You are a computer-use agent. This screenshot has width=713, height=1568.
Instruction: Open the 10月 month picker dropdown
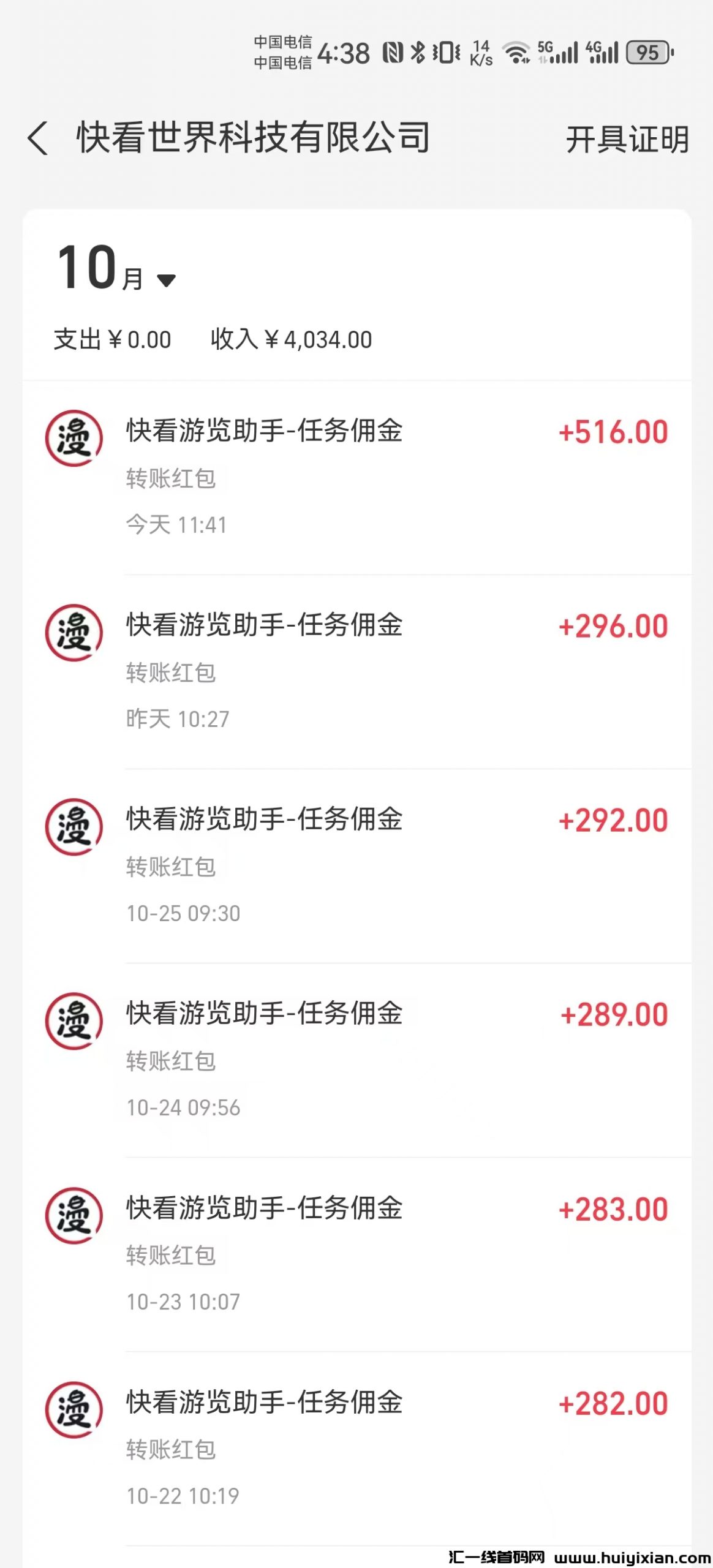pos(116,269)
